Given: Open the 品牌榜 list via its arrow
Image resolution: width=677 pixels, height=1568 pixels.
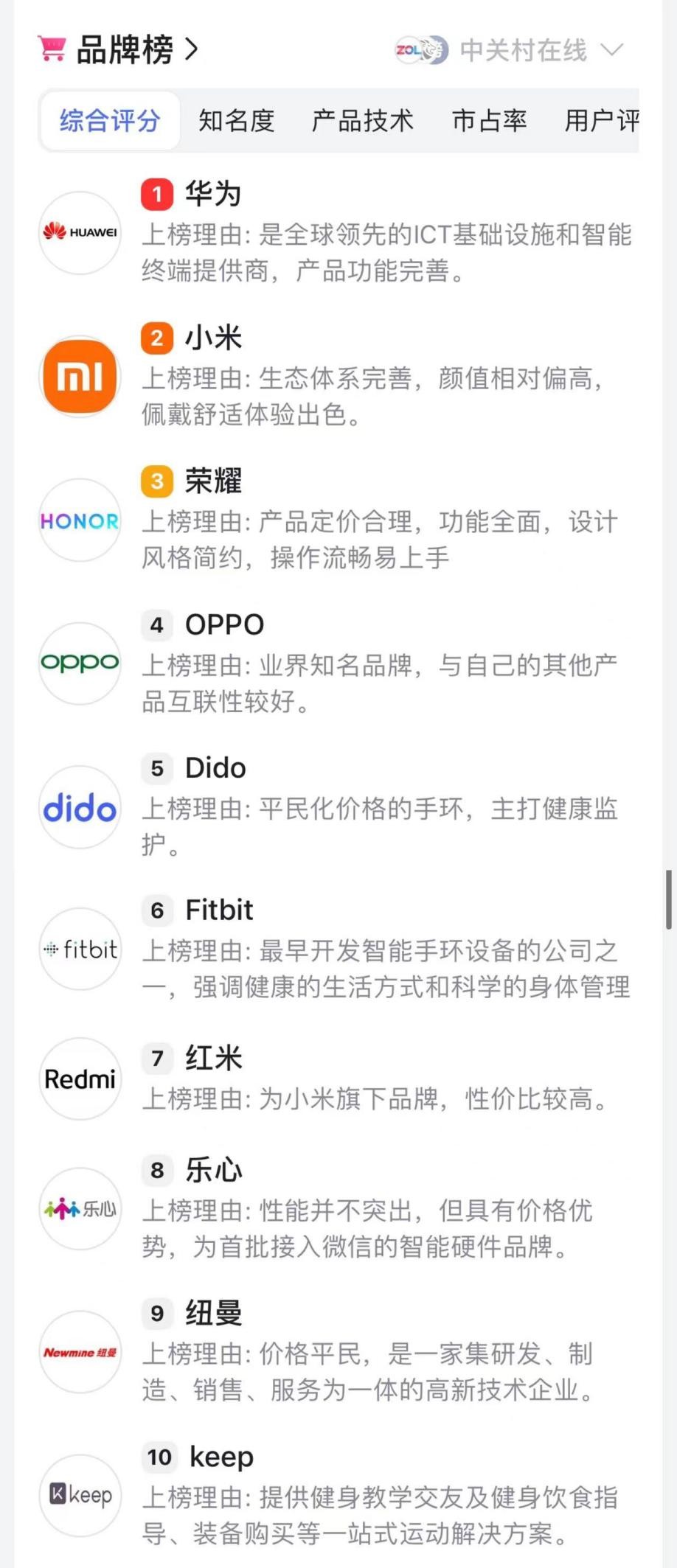Looking at the screenshot, I should (x=192, y=49).
